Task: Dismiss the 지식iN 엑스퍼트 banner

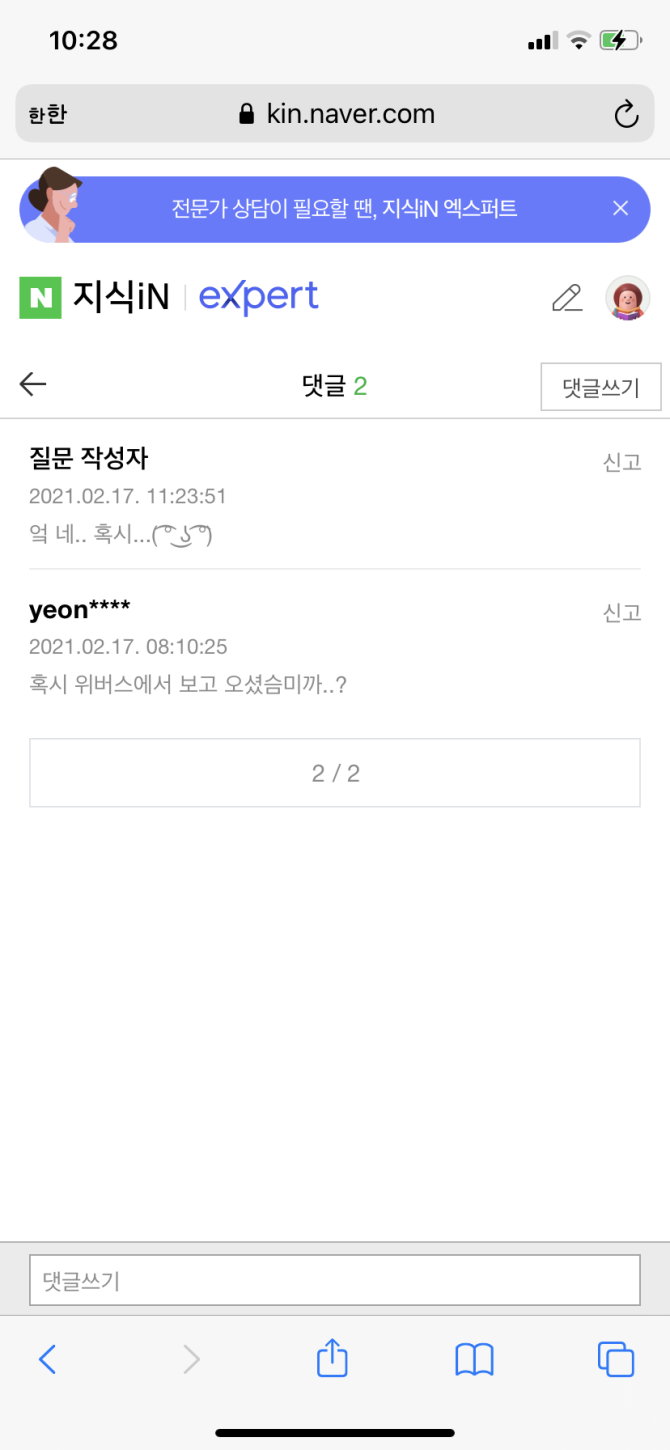Action: click(620, 208)
